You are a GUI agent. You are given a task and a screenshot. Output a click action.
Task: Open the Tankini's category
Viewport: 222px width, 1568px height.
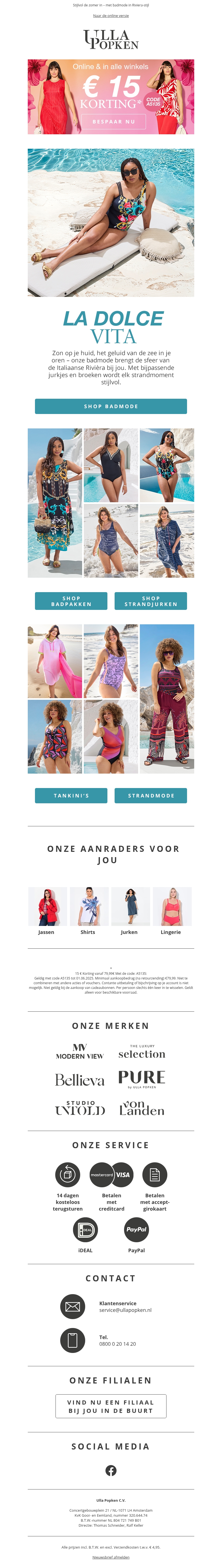[71, 796]
